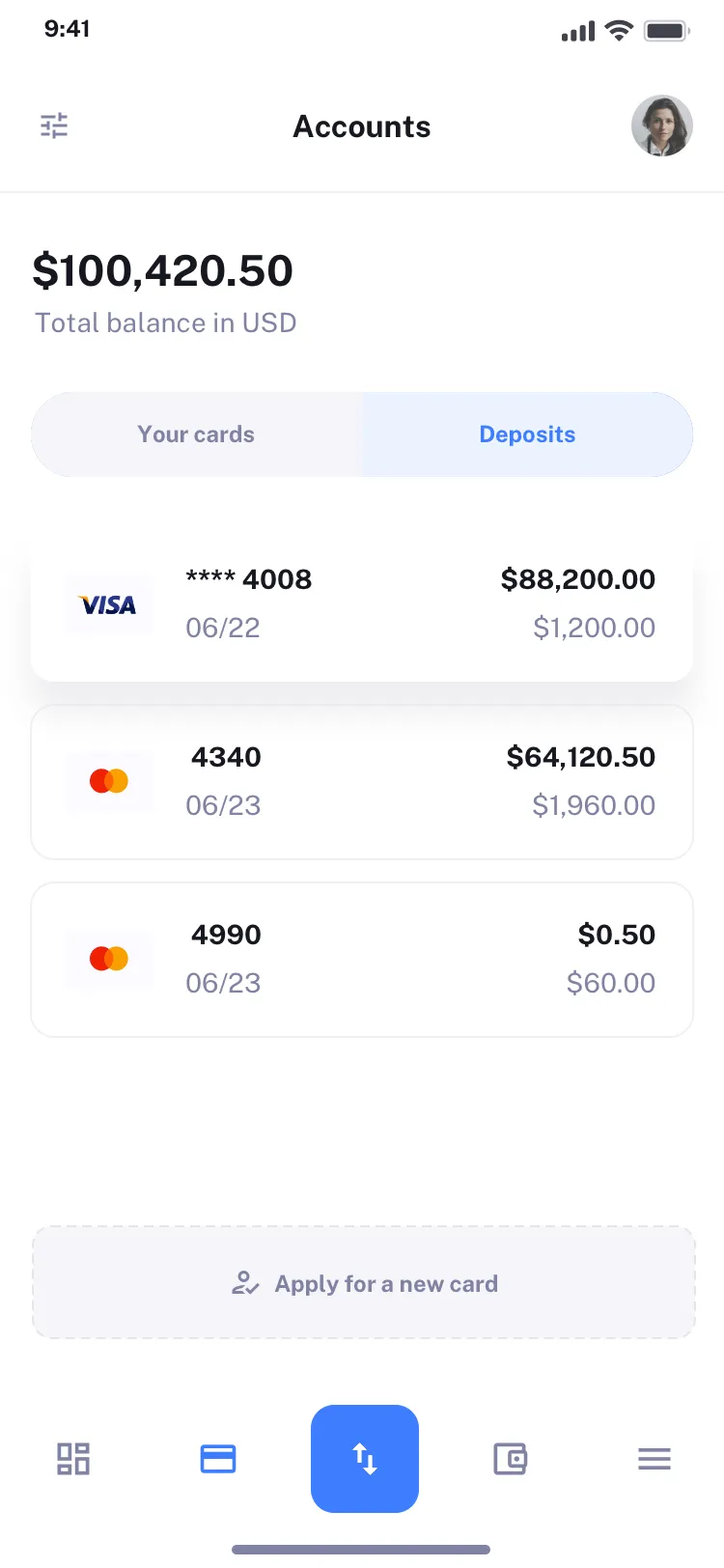724x1568 pixels.
Task: Select the total balance amount $100,420.50
Action: (x=163, y=271)
